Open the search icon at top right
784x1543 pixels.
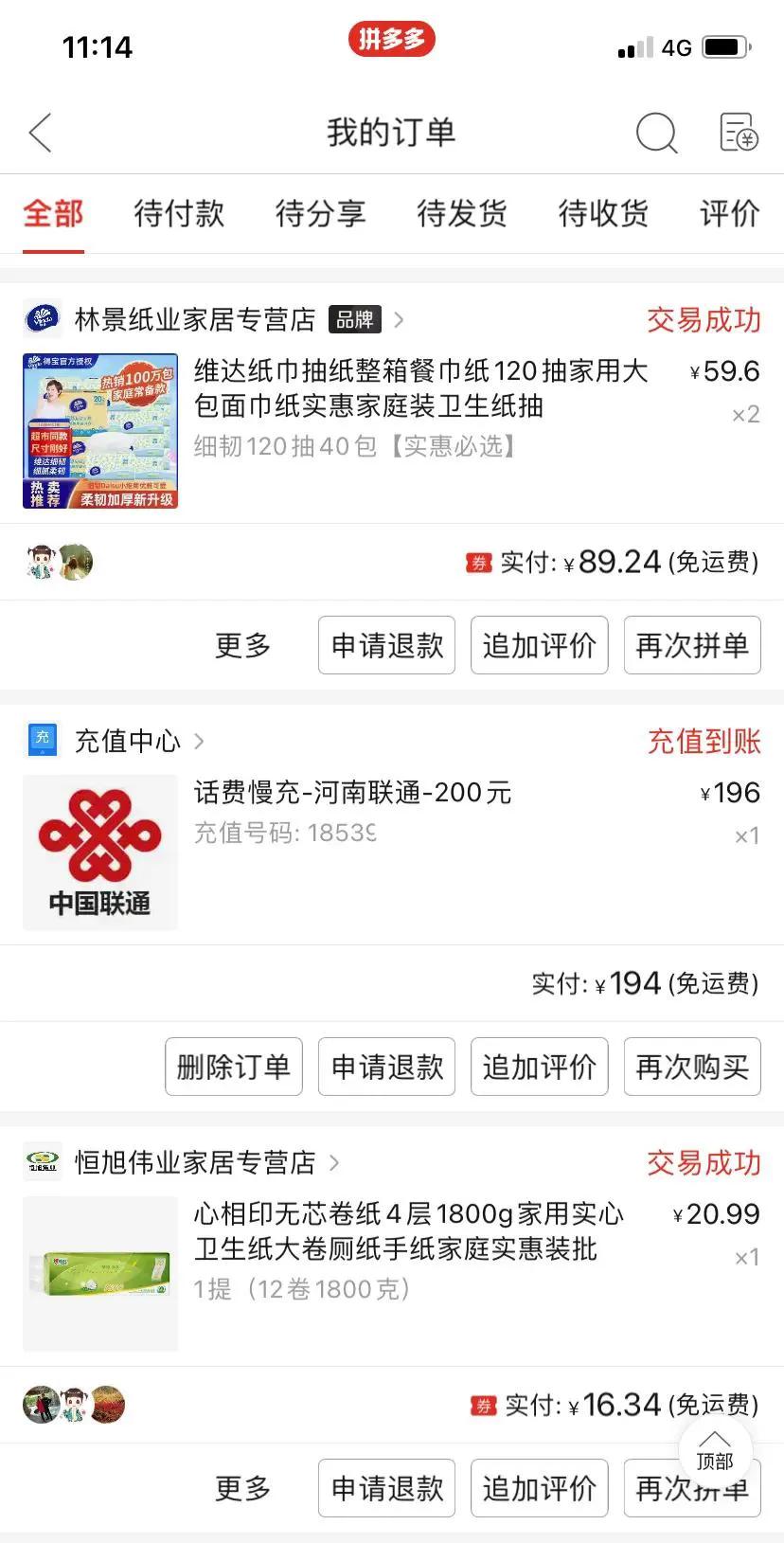657,134
